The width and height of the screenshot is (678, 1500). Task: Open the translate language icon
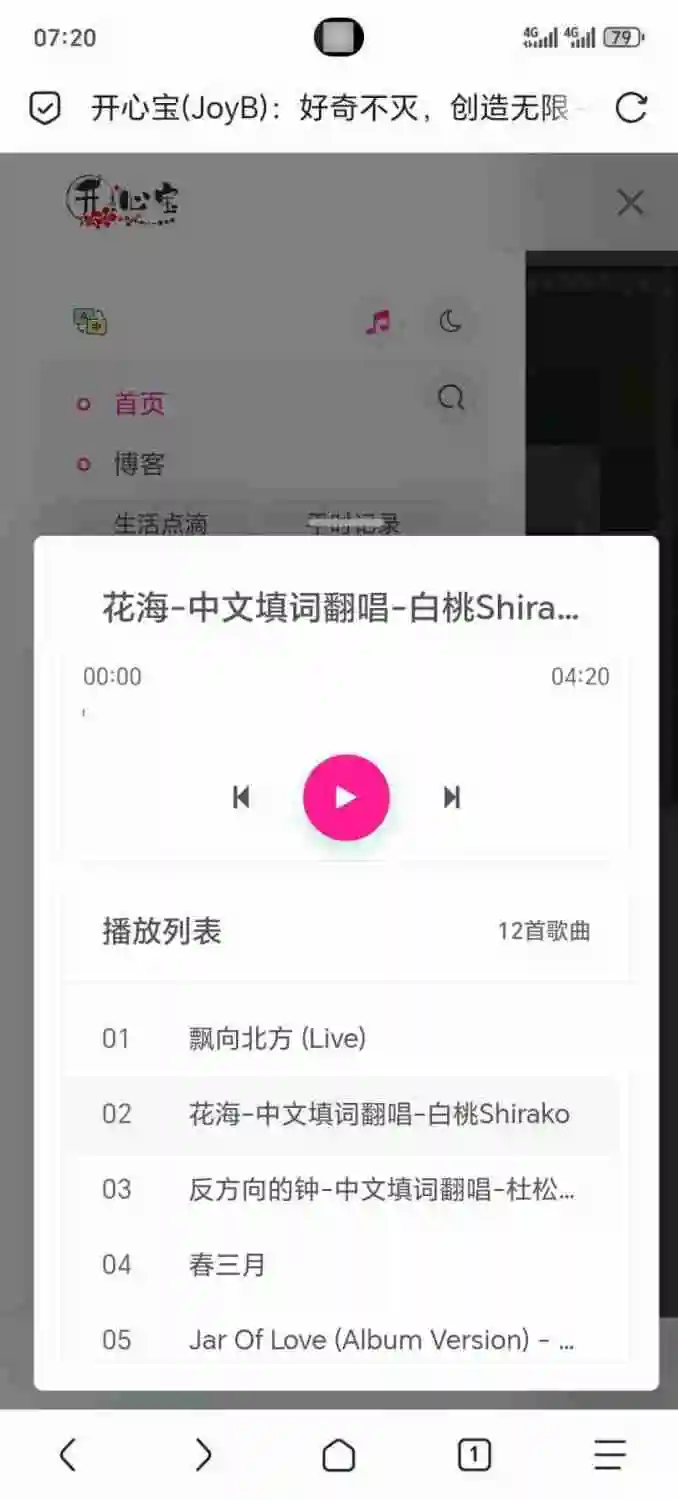pos(90,322)
